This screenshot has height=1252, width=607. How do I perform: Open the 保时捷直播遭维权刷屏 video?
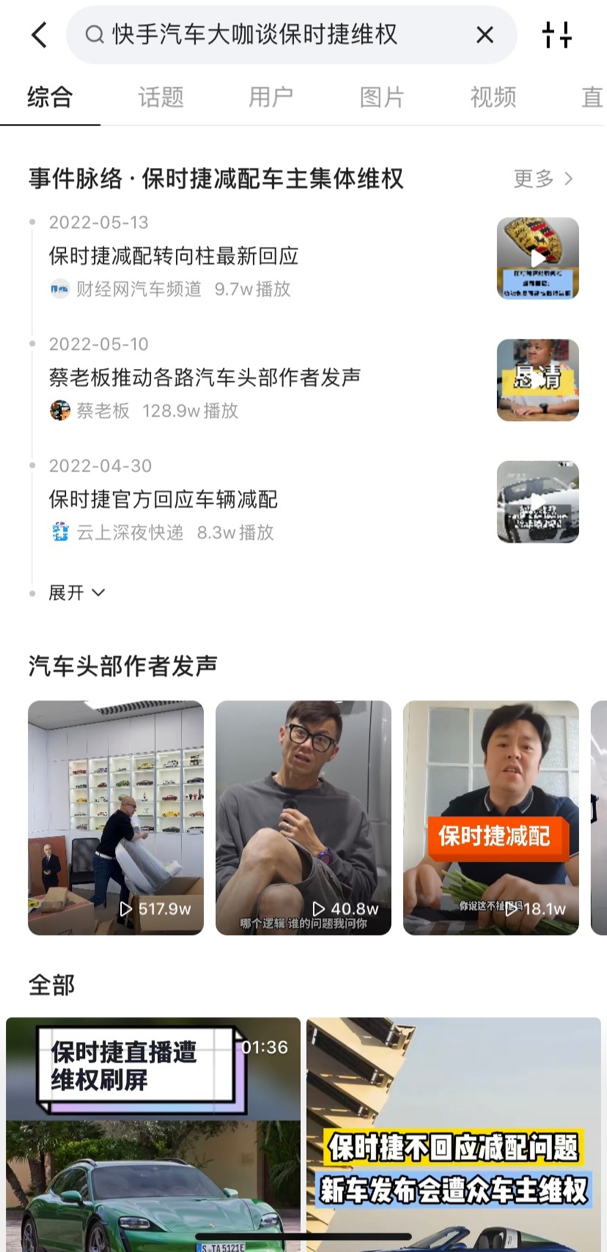[153, 1134]
